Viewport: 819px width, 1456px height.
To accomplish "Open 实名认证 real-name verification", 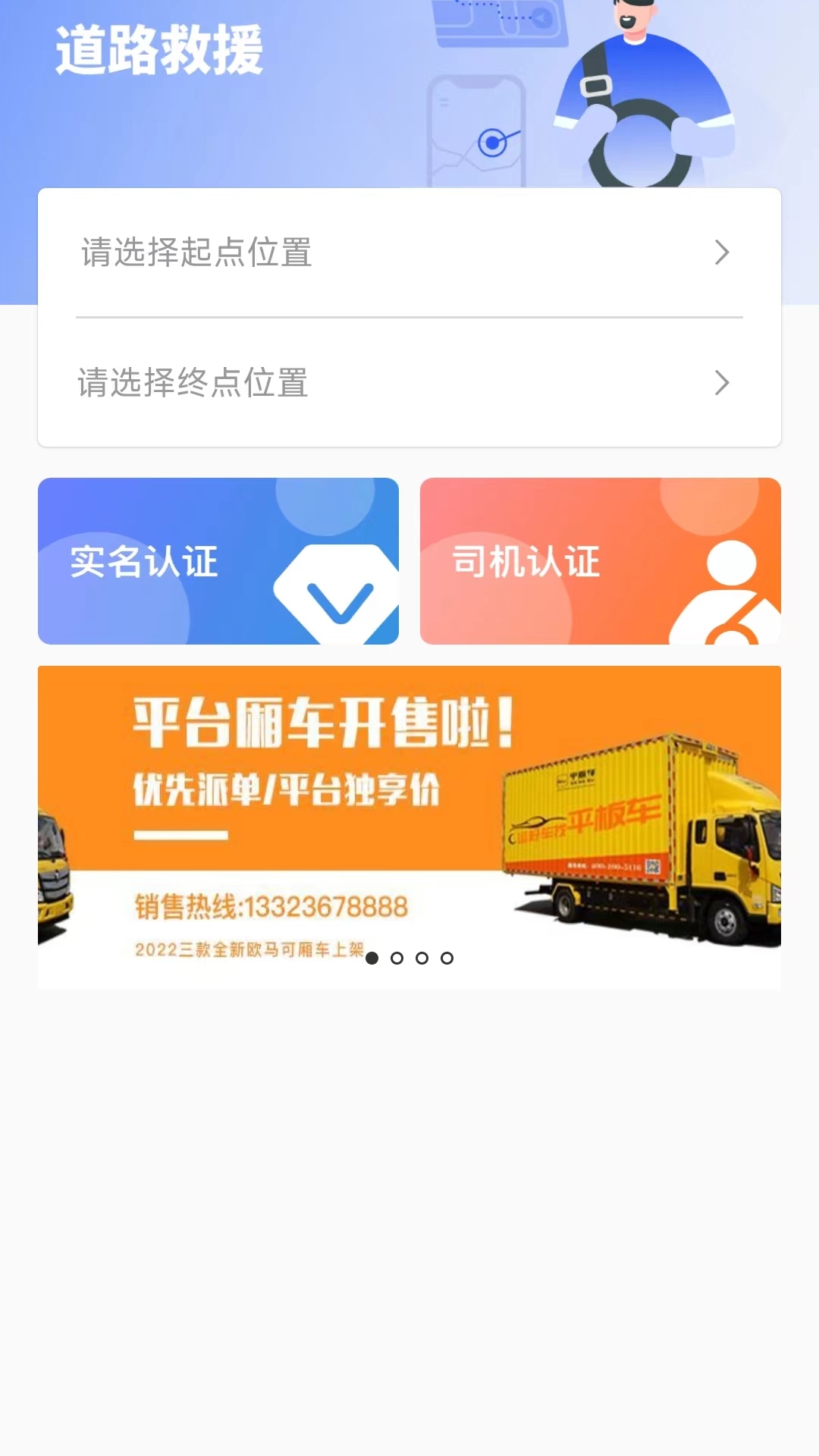I will coord(218,561).
